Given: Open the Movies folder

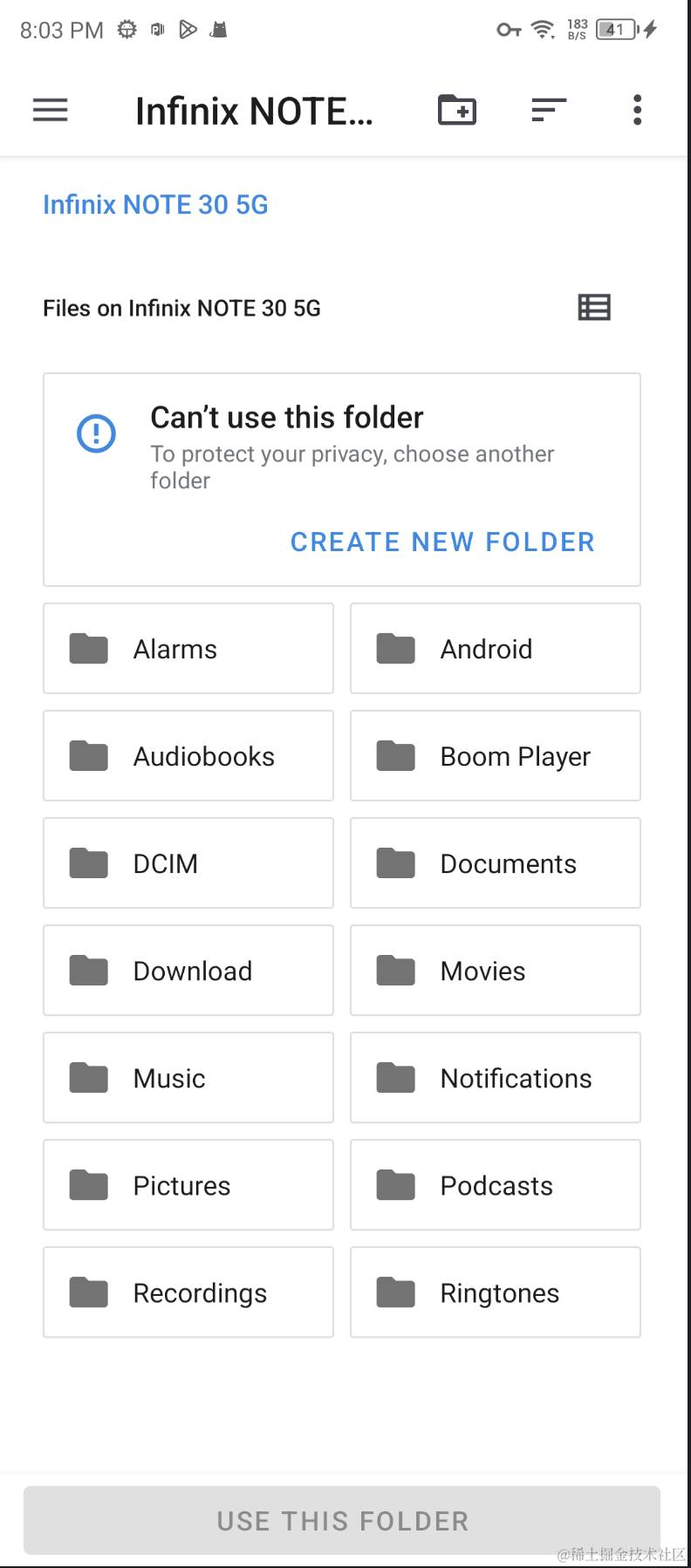Looking at the screenshot, I should 496,970.
